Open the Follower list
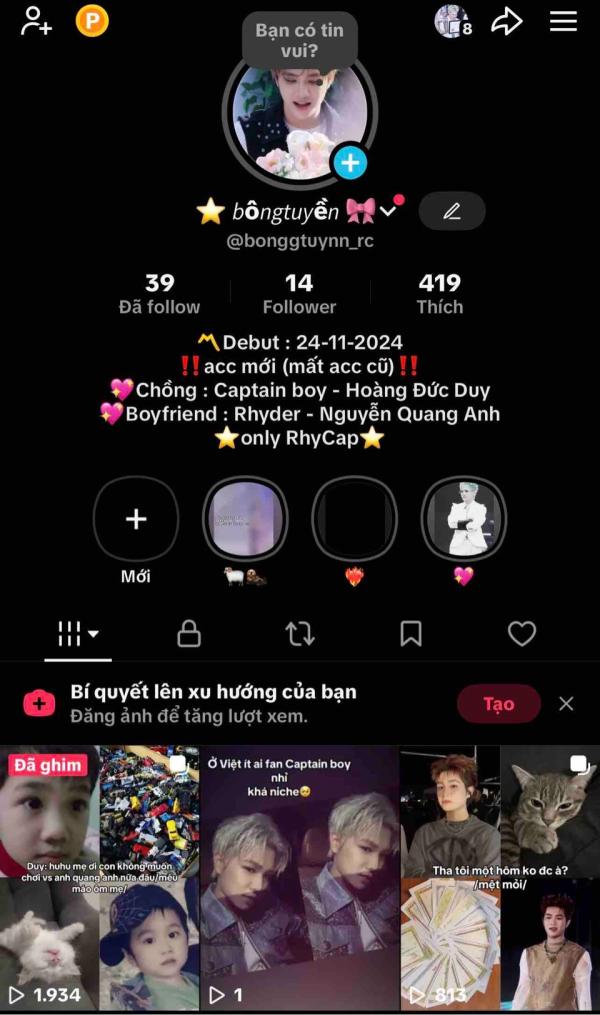 (299, 294)
